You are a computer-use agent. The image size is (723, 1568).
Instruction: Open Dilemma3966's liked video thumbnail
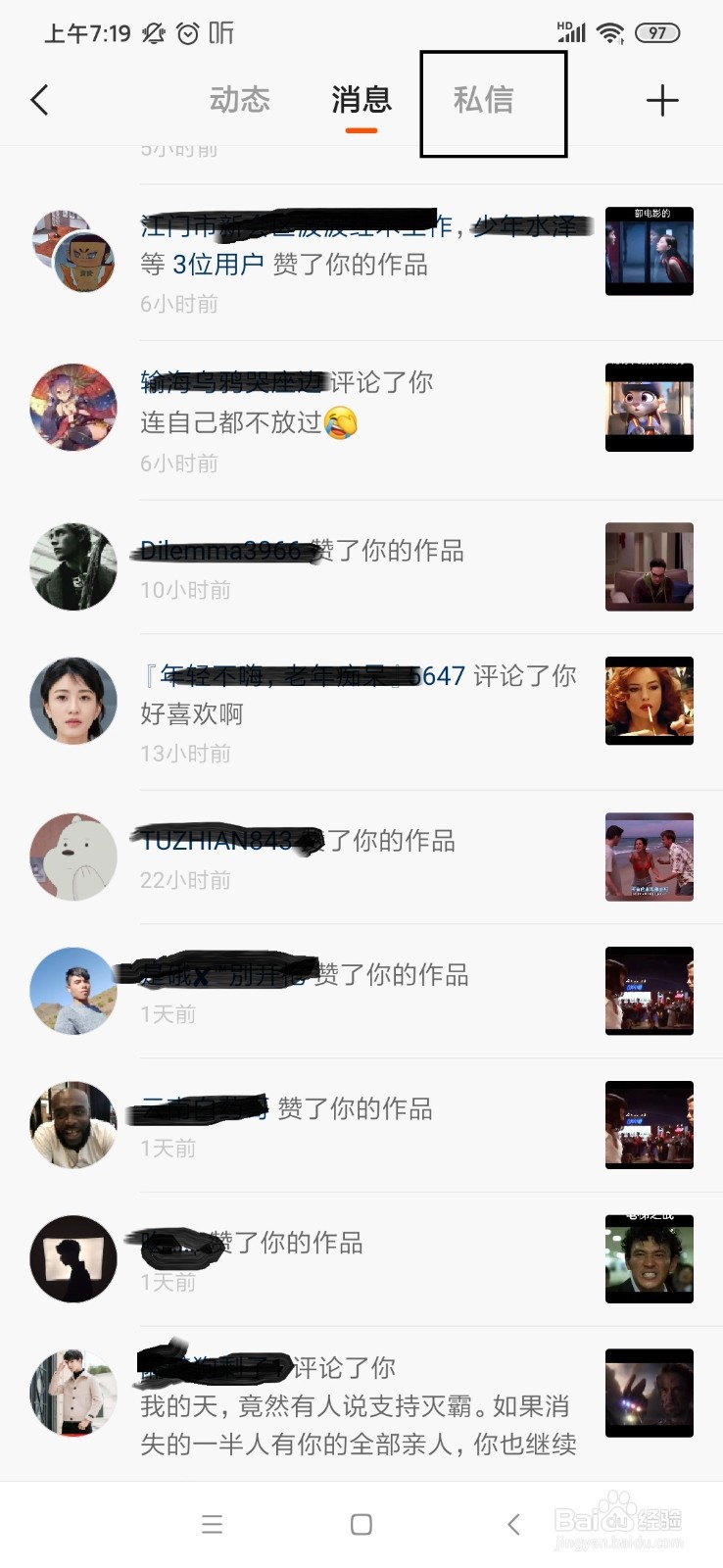click(649, 566)
